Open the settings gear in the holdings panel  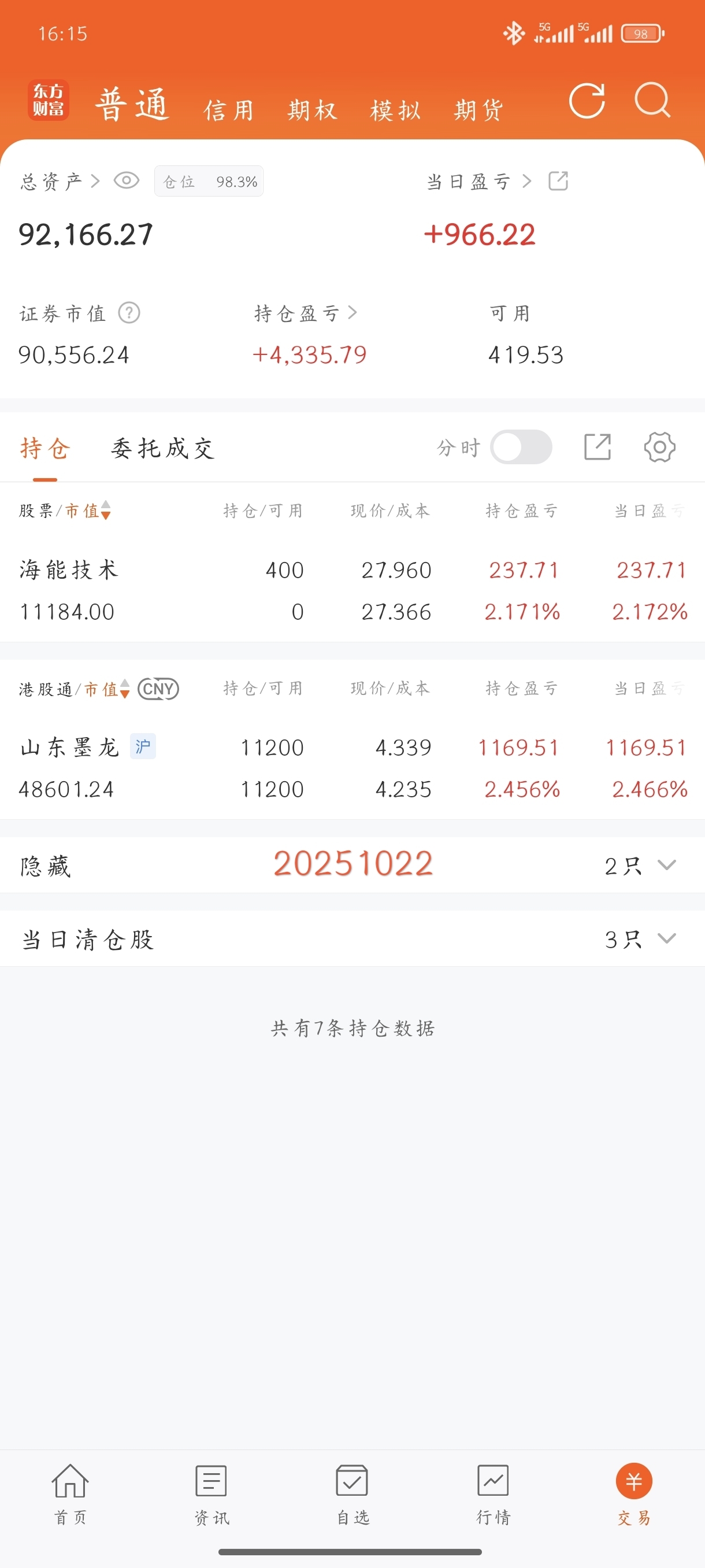tap(660, 447)
